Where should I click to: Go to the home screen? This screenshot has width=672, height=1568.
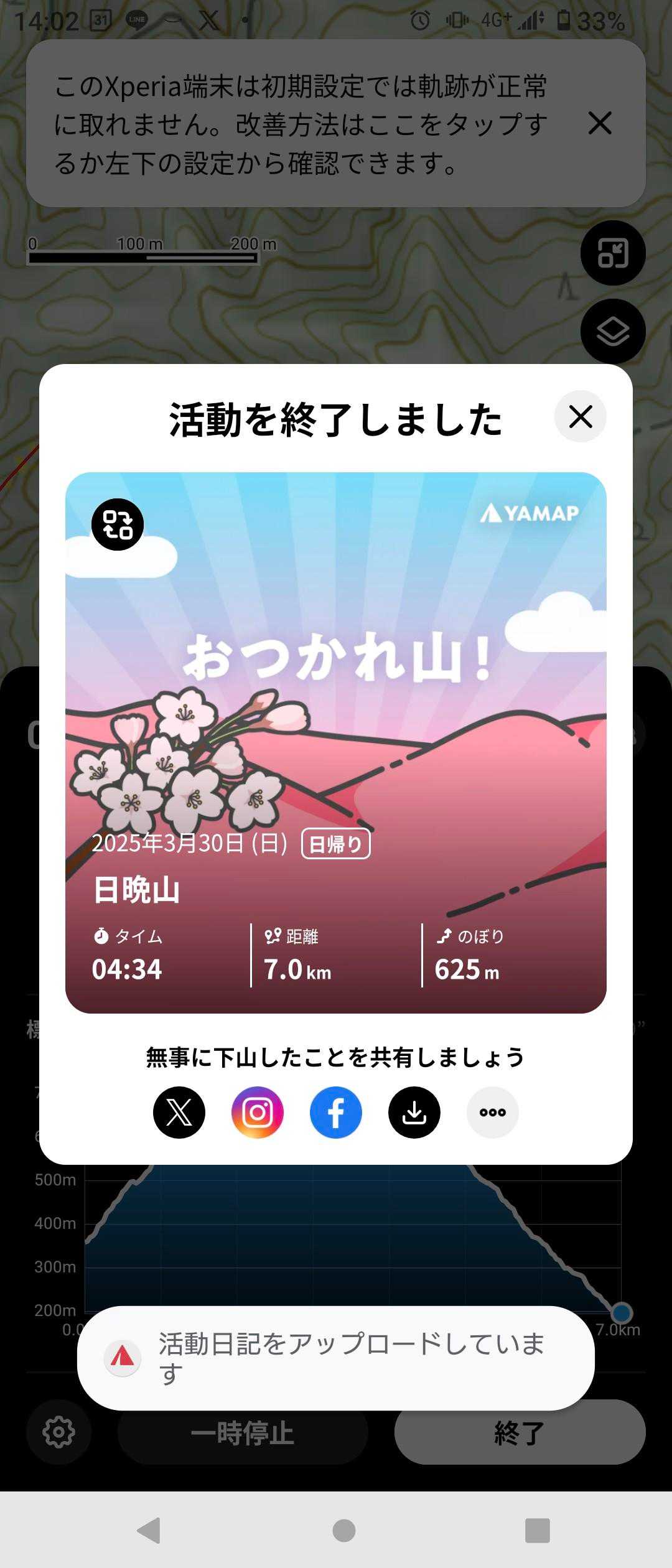(343, 1530)
